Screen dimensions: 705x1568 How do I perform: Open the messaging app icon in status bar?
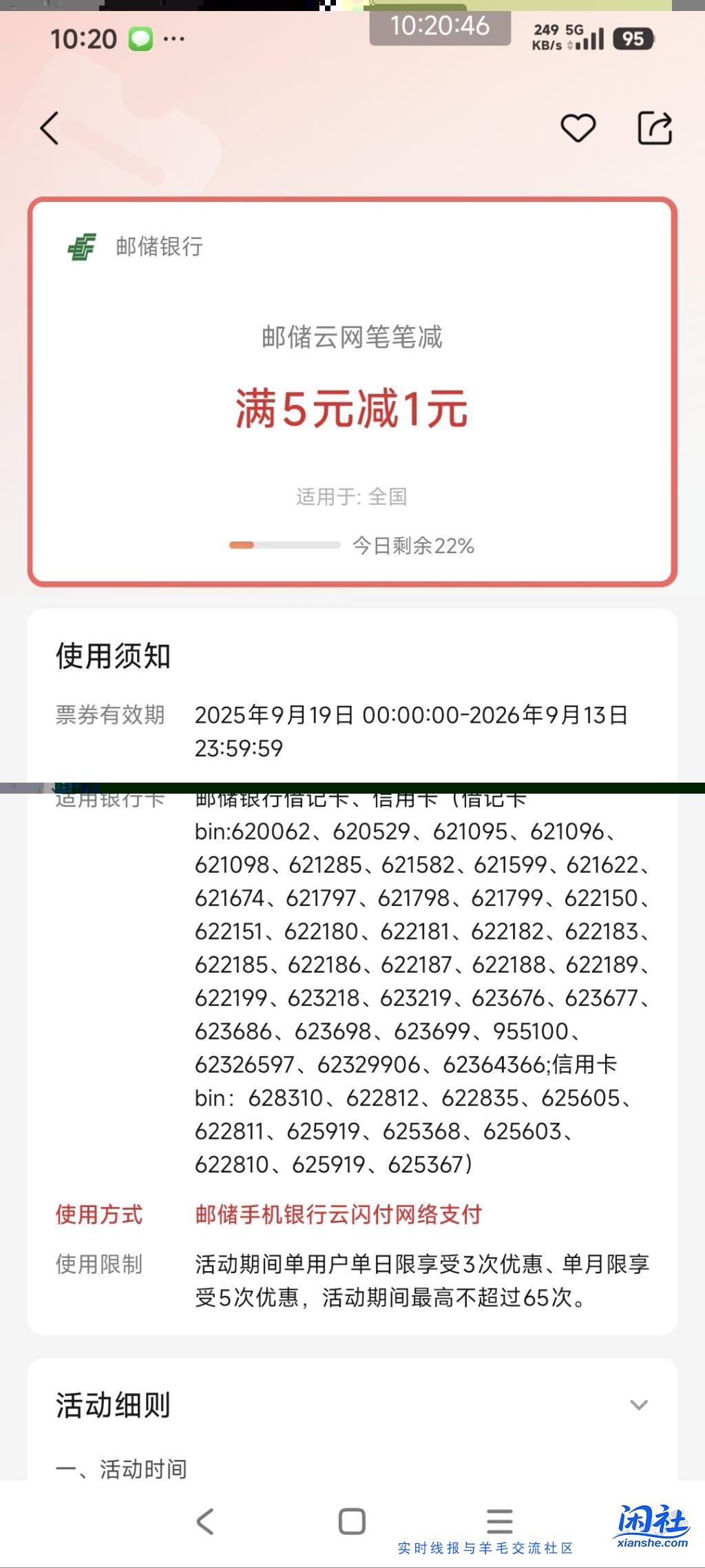click(x=140, y=38)
